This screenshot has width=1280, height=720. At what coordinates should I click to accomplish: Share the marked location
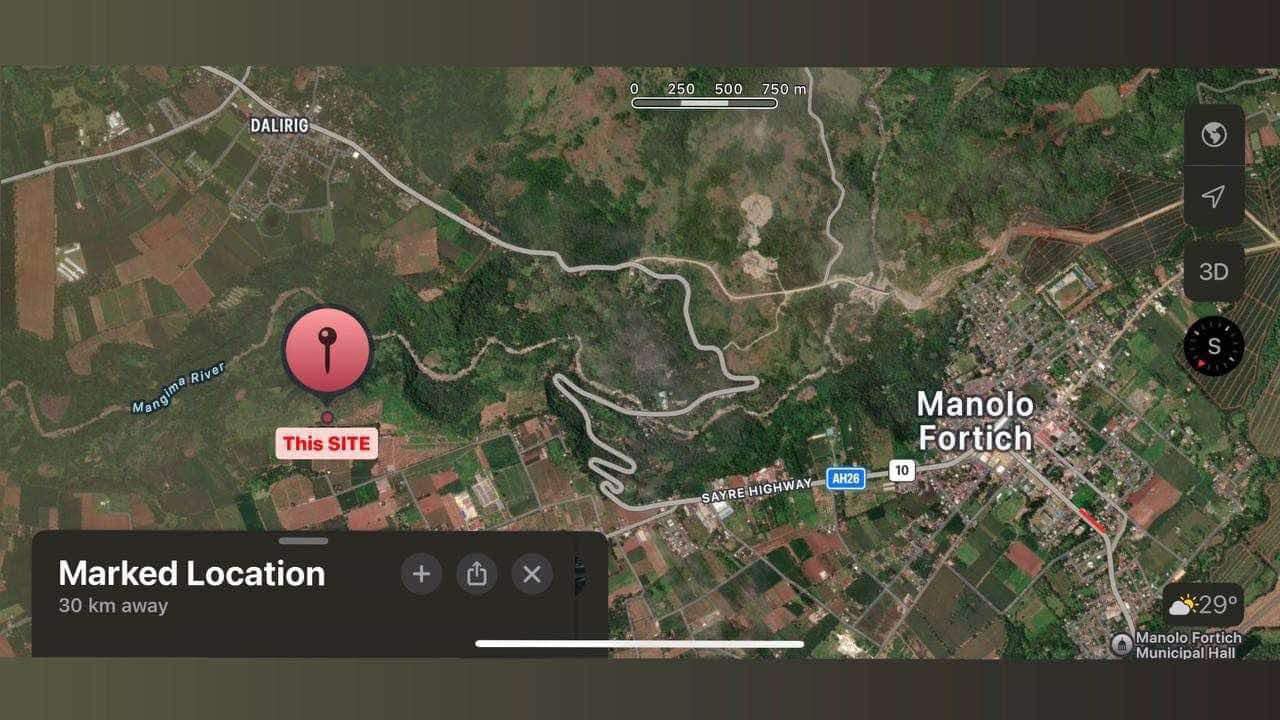477,574
